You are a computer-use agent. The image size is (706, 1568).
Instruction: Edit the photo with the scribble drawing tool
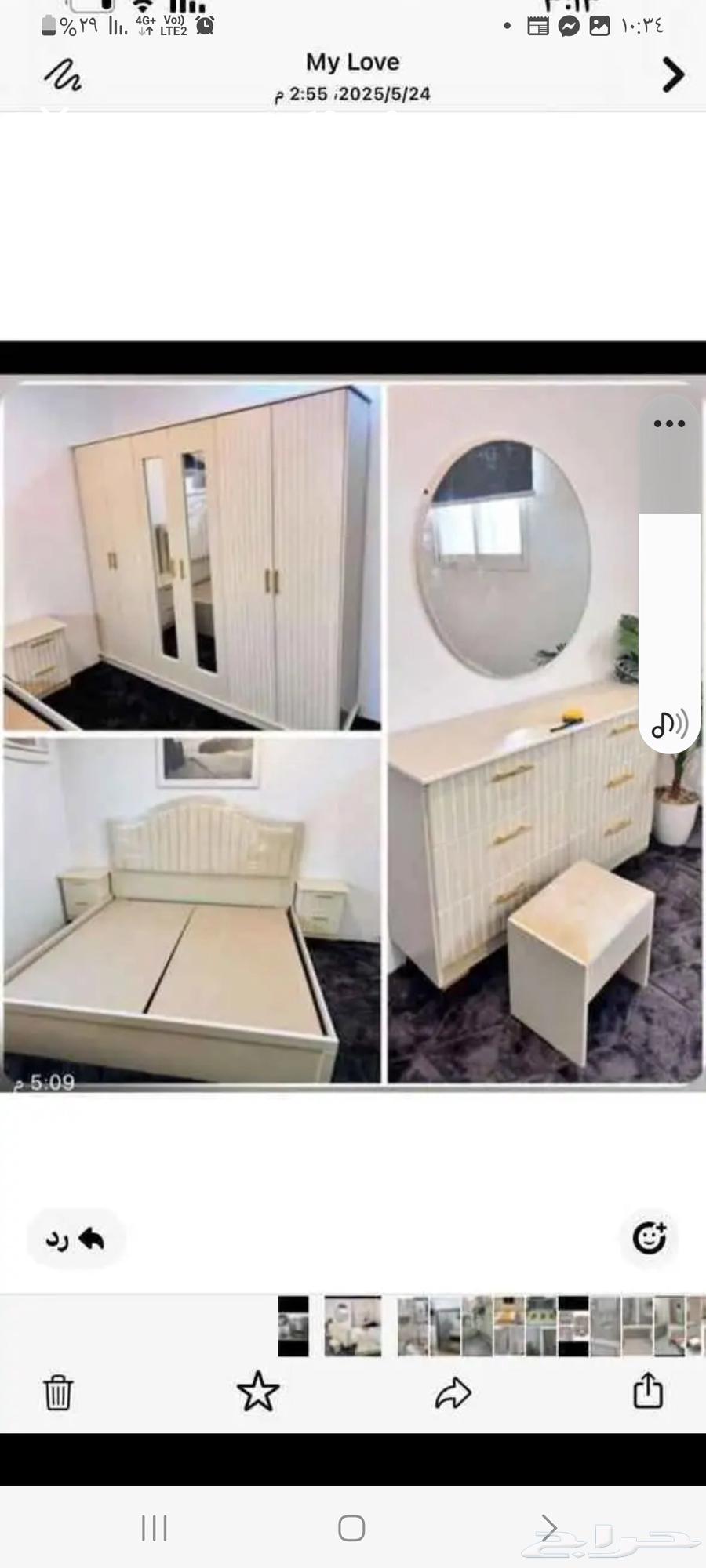coord(61,76)
